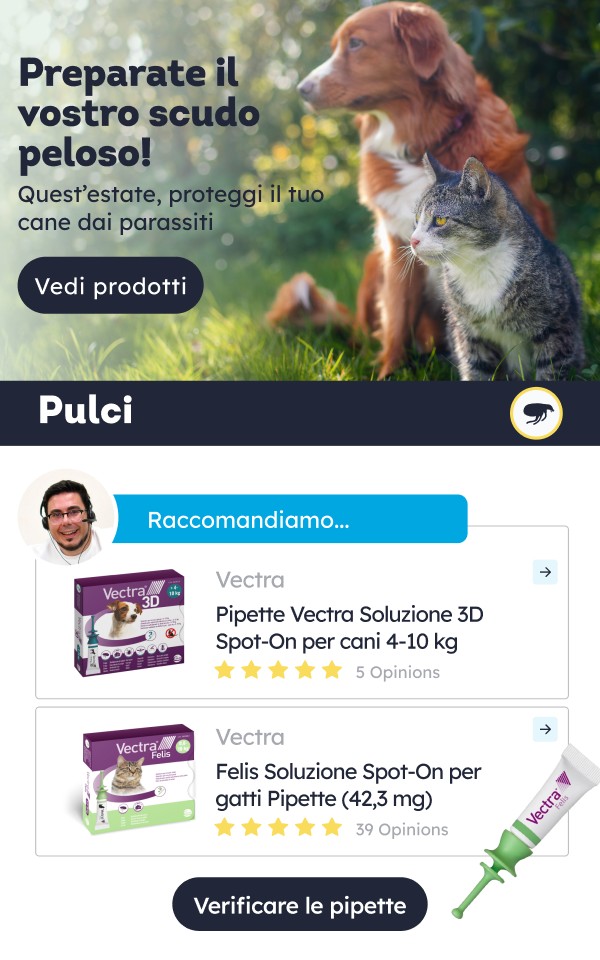The image size is (600, 960).
Task: Tap the arrow icon on Vectra 3D card
Action: (545, 572)
